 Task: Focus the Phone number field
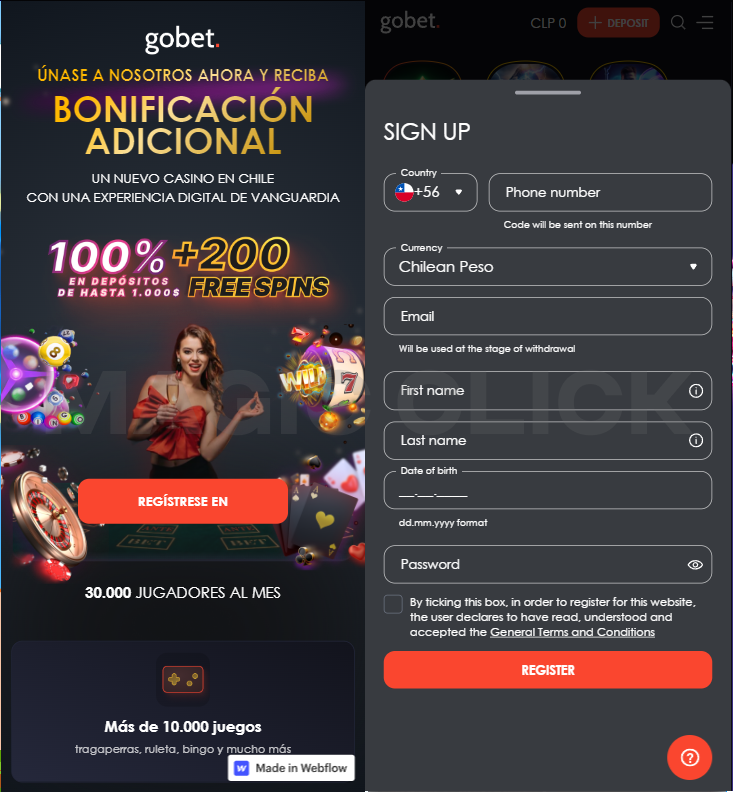(600, 192)
